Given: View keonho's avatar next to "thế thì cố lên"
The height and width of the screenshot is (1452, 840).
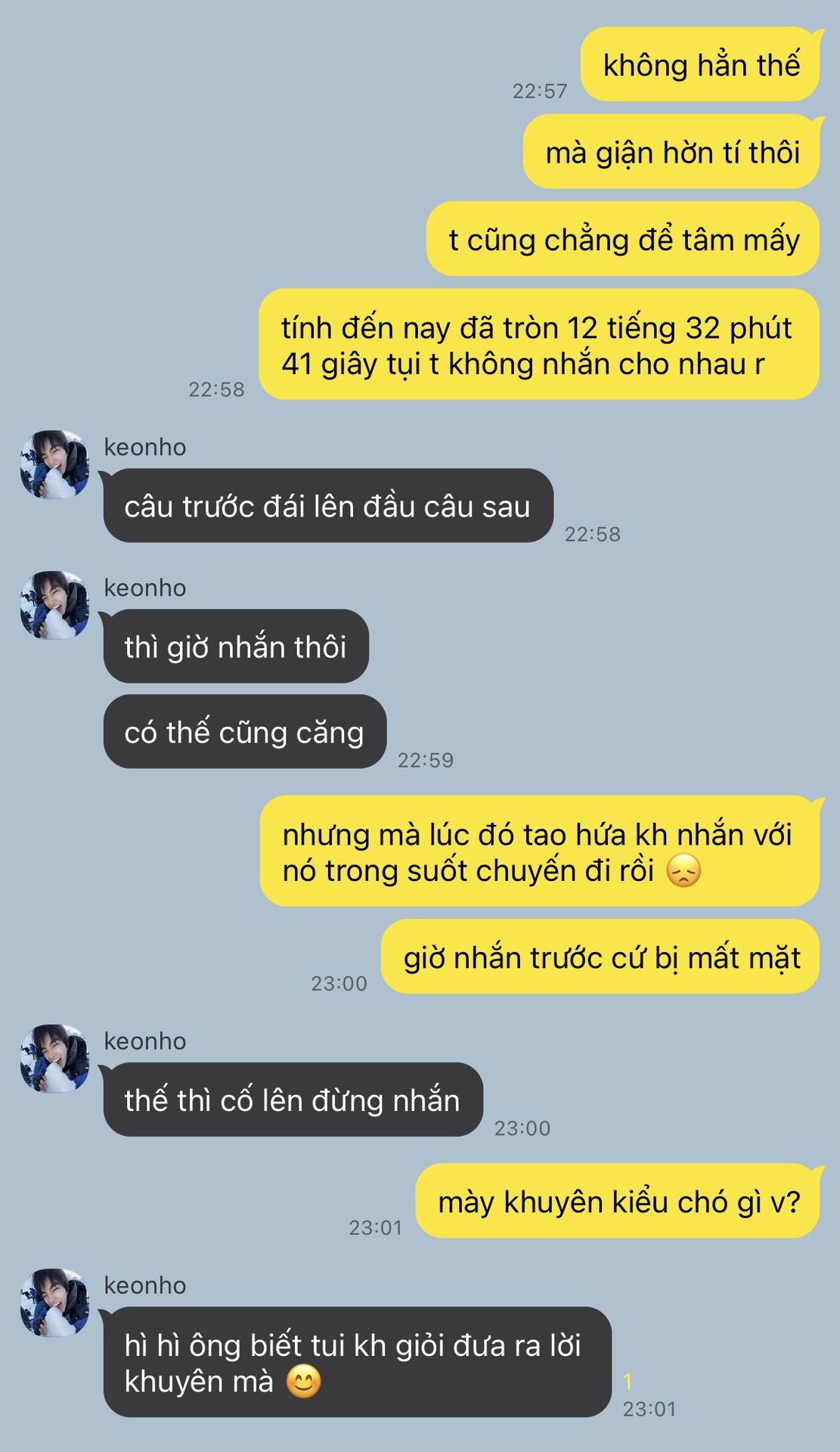Looking at the screenshot, I should click(54, 1059).
